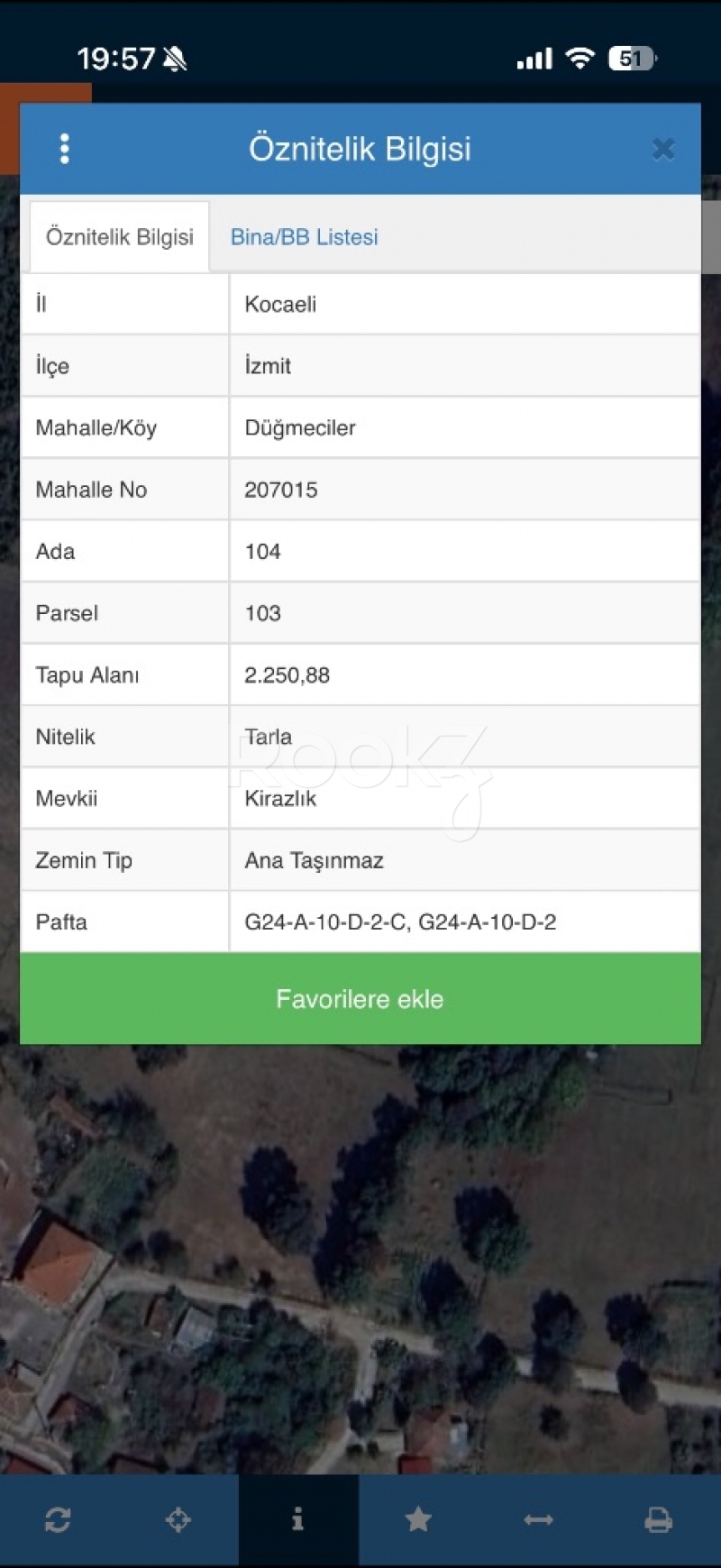
Task: Select the info tool in bottom bar
Action: tap(298, 1519)
